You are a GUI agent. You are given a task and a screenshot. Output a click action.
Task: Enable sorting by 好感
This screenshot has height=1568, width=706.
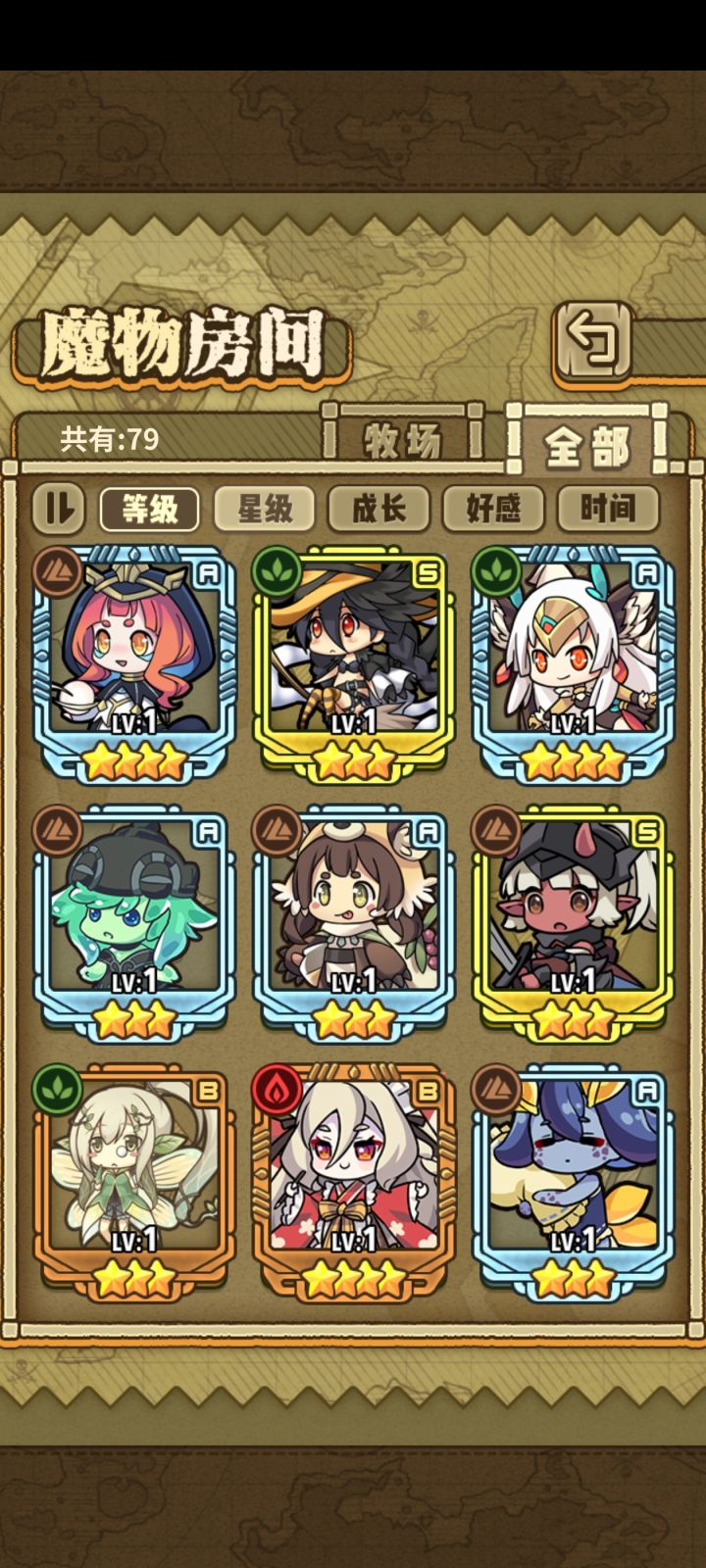[493, 508]
